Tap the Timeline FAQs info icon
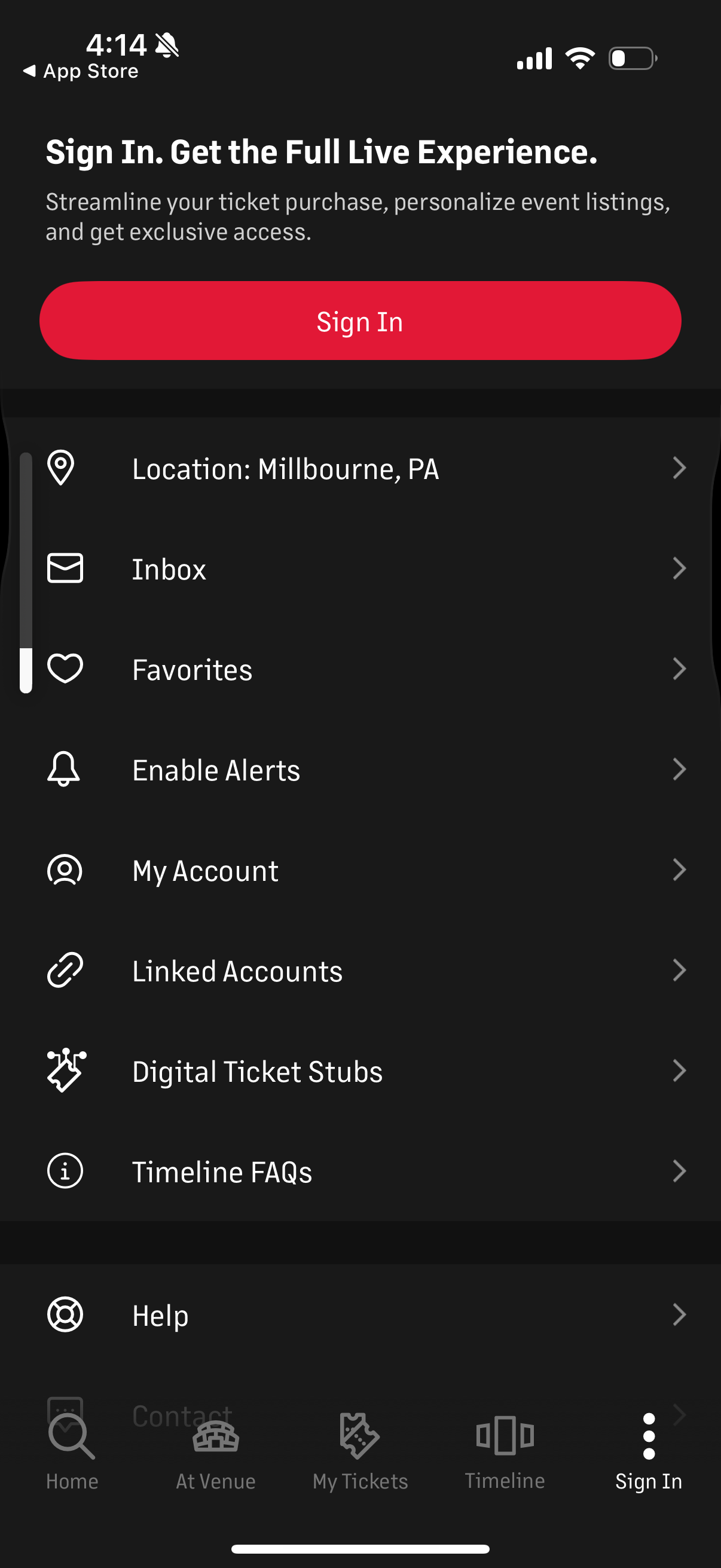721x1568 pixels. point(65,1170)
